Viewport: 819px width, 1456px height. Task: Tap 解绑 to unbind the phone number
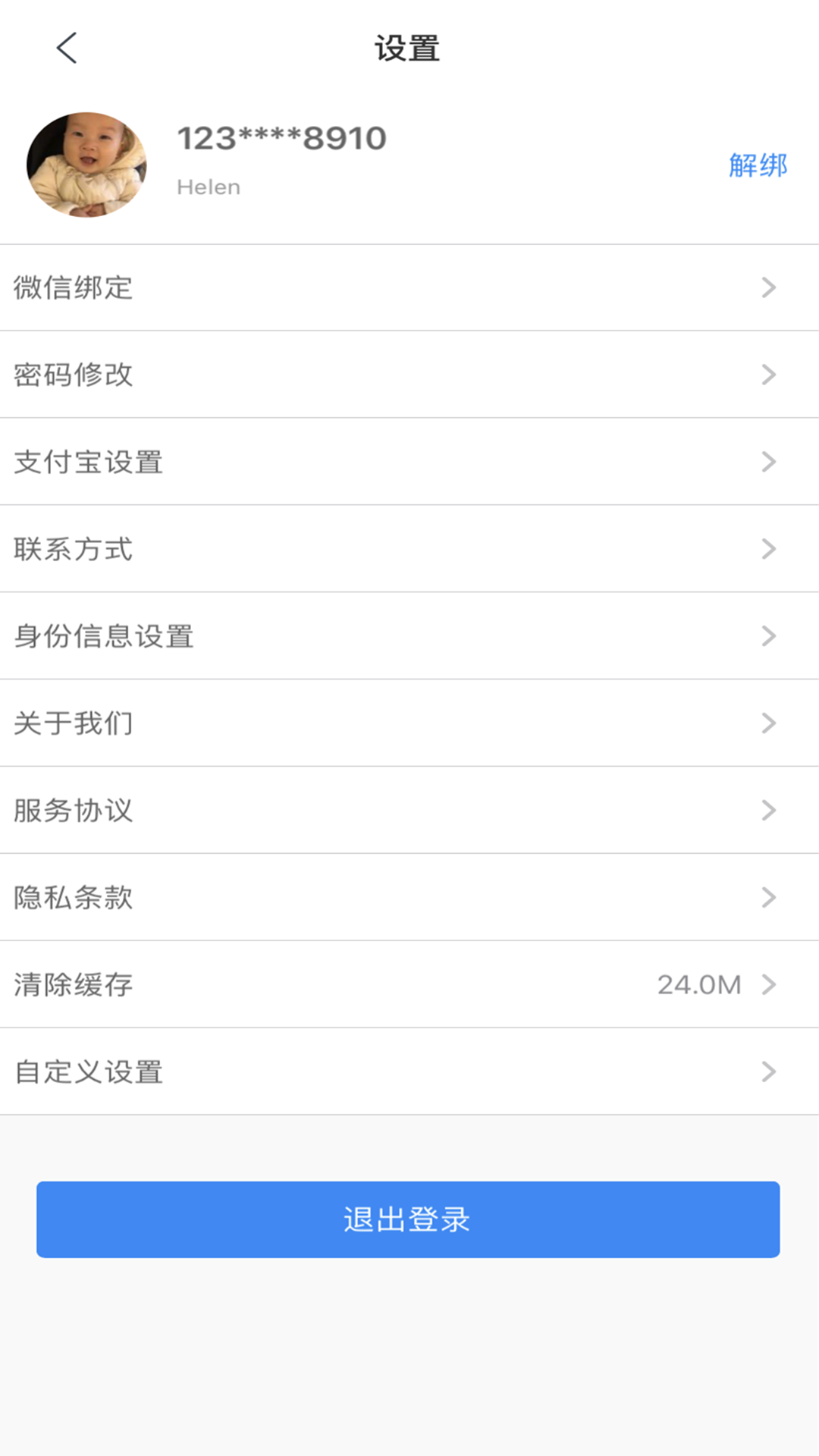(758, 165)
